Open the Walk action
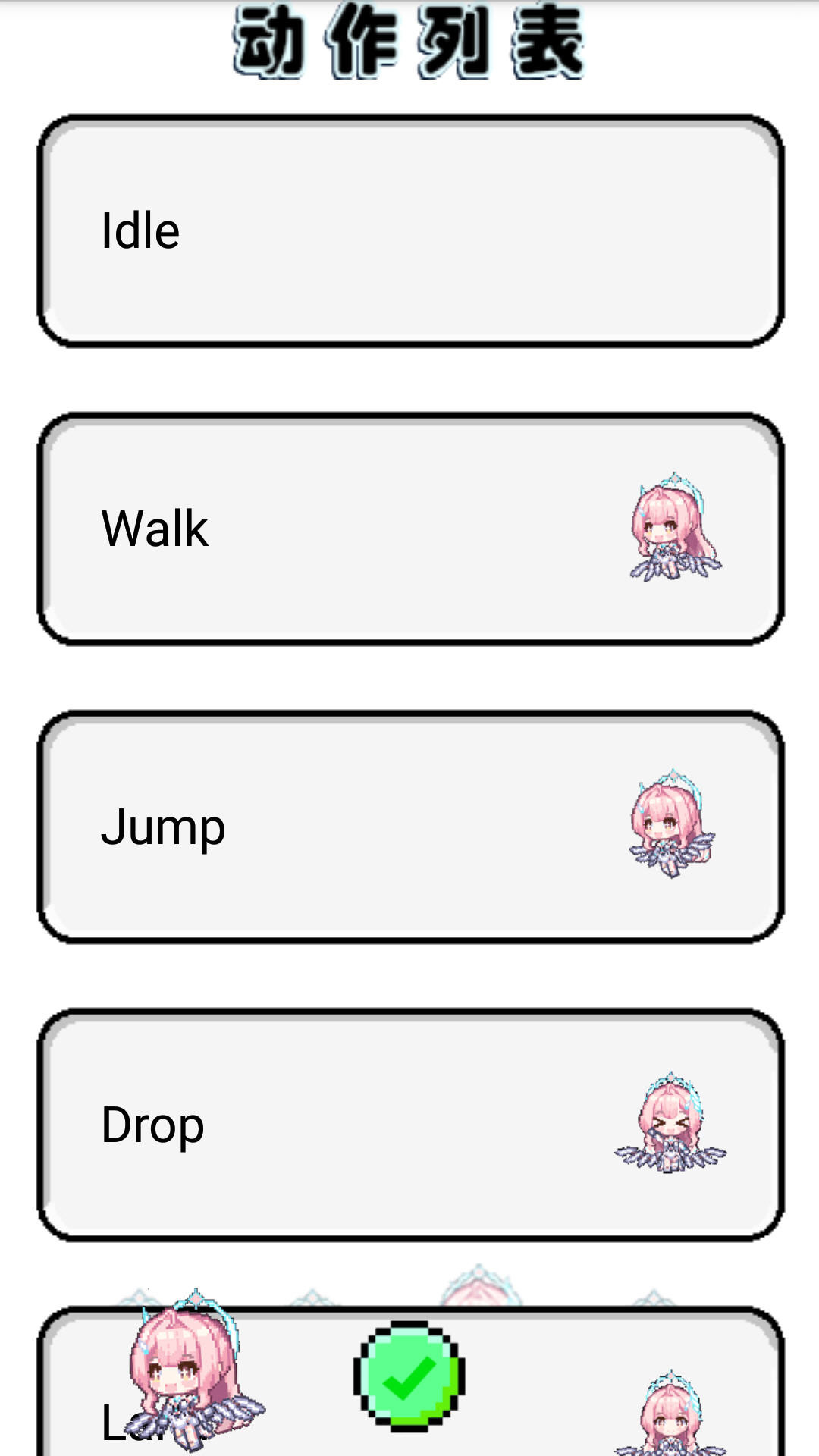The height and width of the screenshot is (1456, 819). (x=409, y=529)
